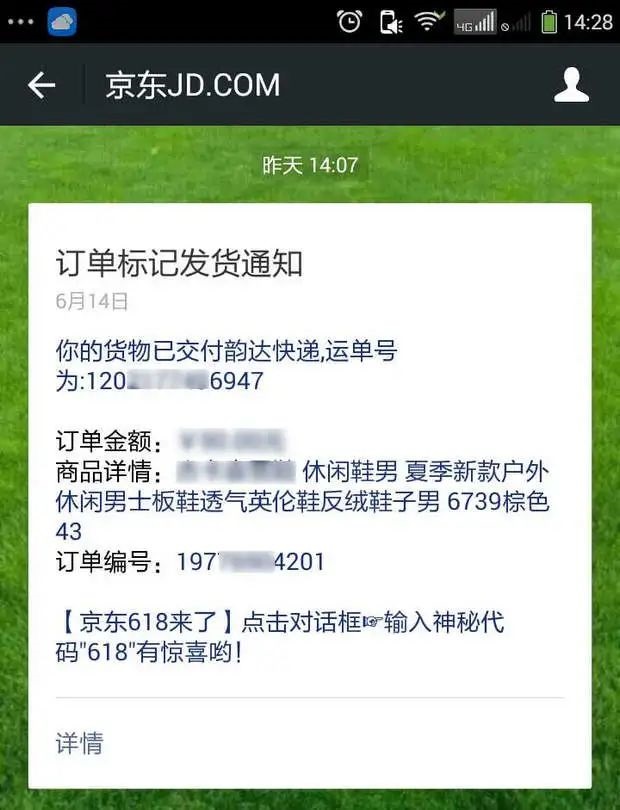Open the 京东JD.COM account profile icon

(x=571, y=85)
